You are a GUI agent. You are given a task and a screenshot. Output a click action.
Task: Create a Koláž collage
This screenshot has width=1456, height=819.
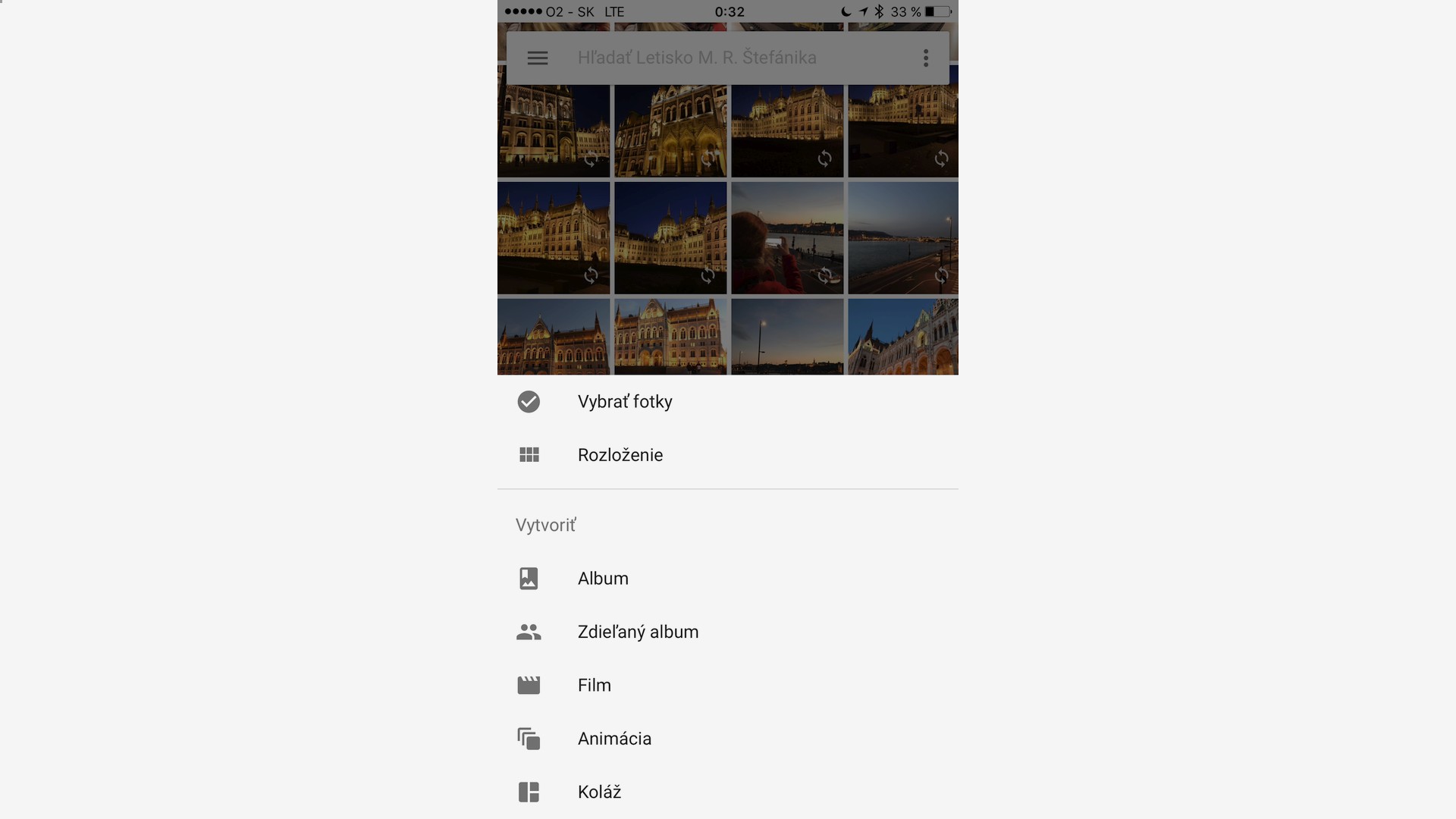tap(599, 792)
